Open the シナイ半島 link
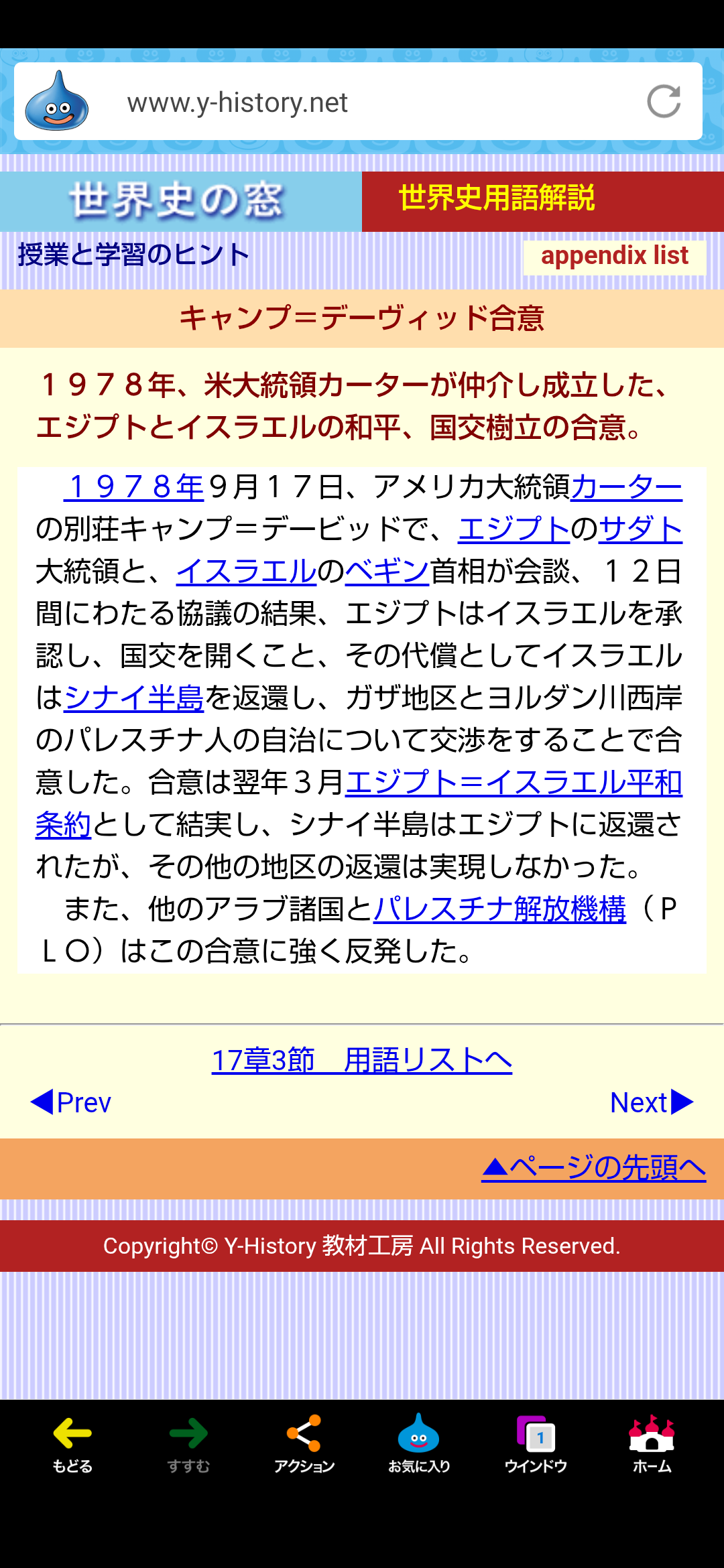This screenshot has width=724, height=1568. (x=134, y=698)
